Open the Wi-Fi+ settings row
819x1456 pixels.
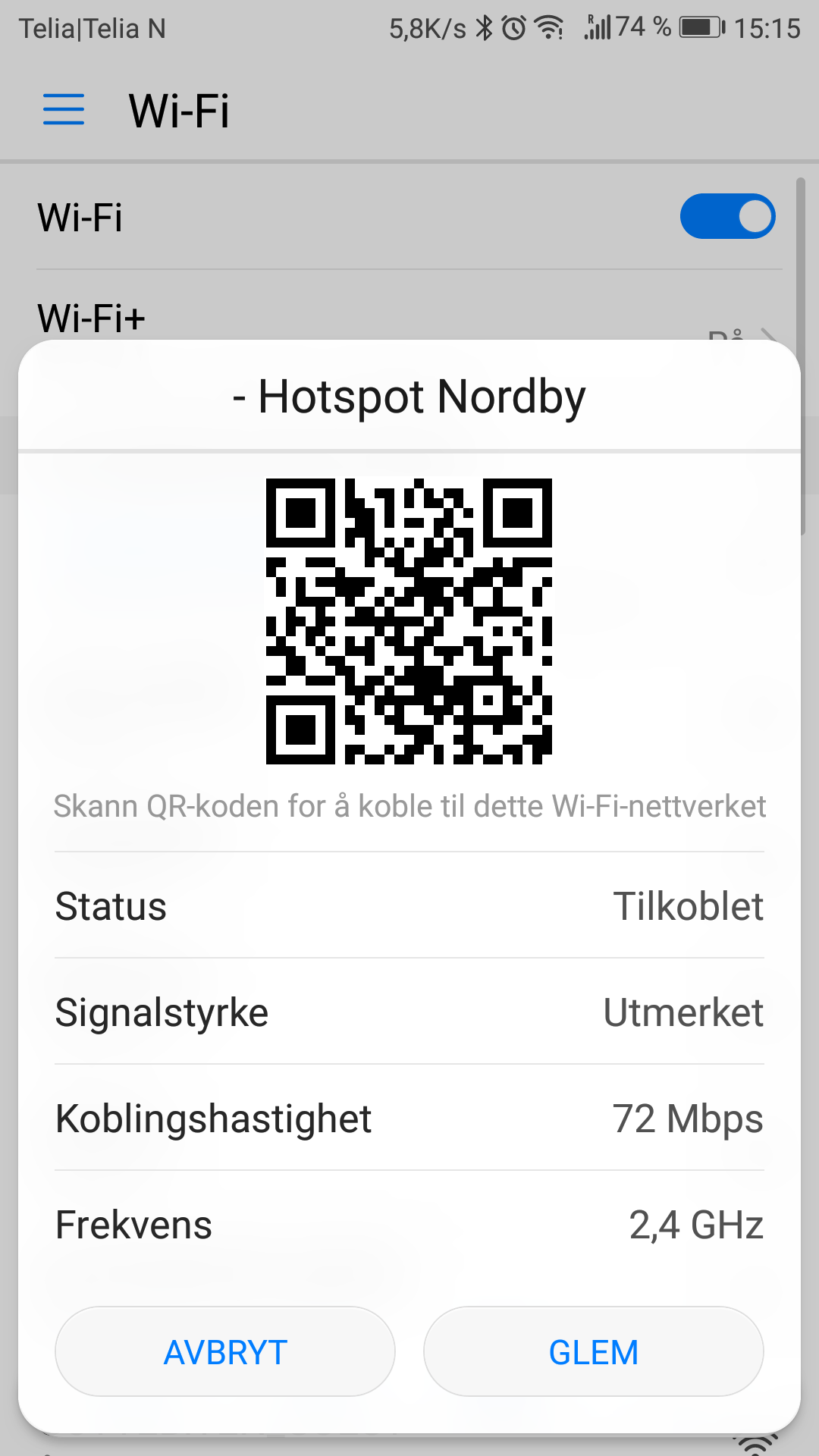409,317
